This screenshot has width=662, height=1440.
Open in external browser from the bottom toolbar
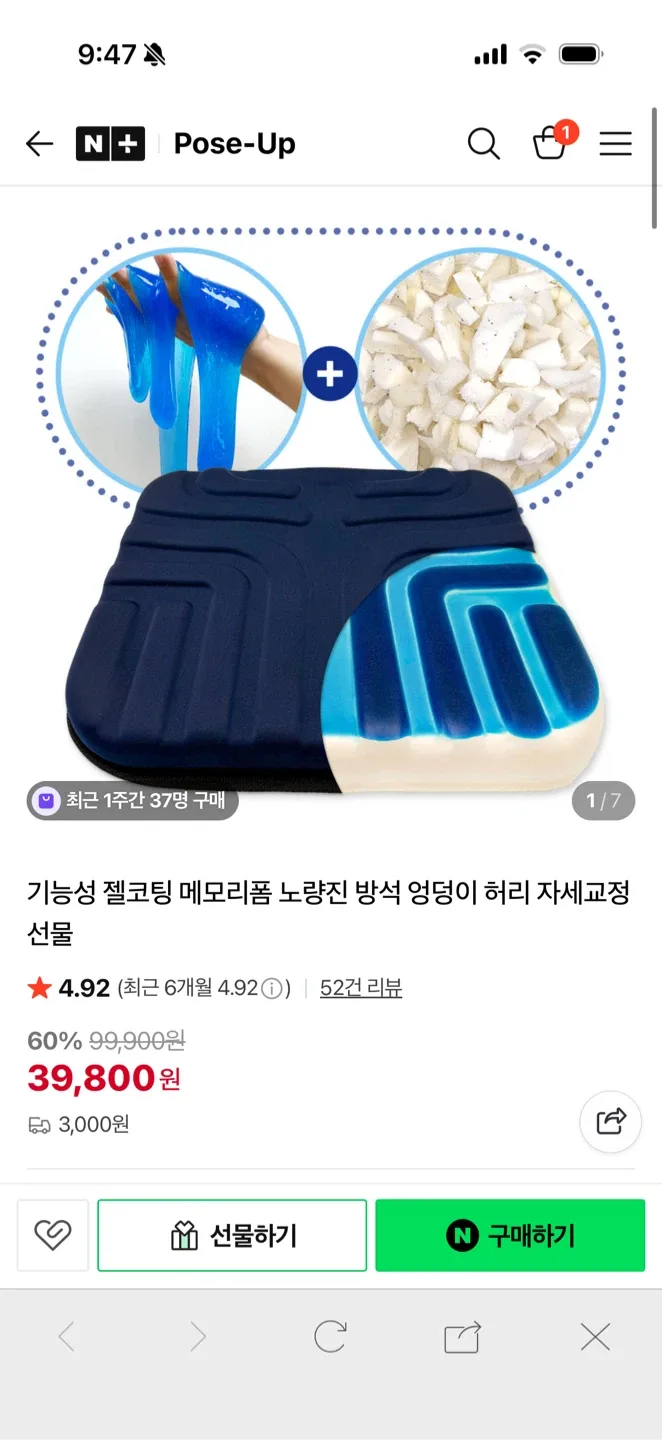462,1337
